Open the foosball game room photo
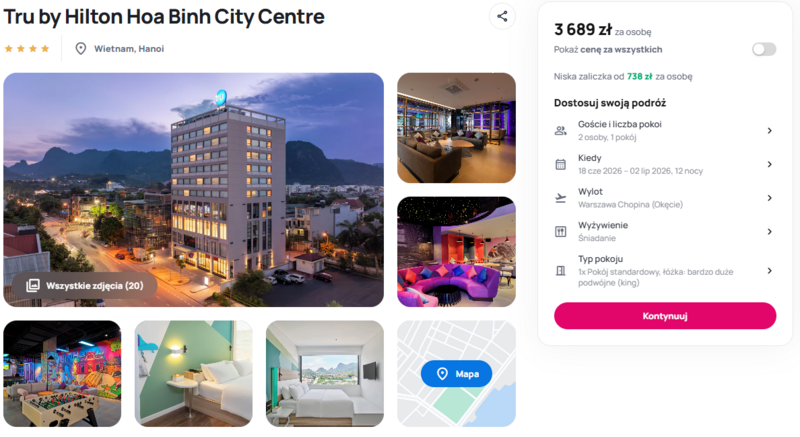This screenshot has width=800, height=437. [62, 373]
